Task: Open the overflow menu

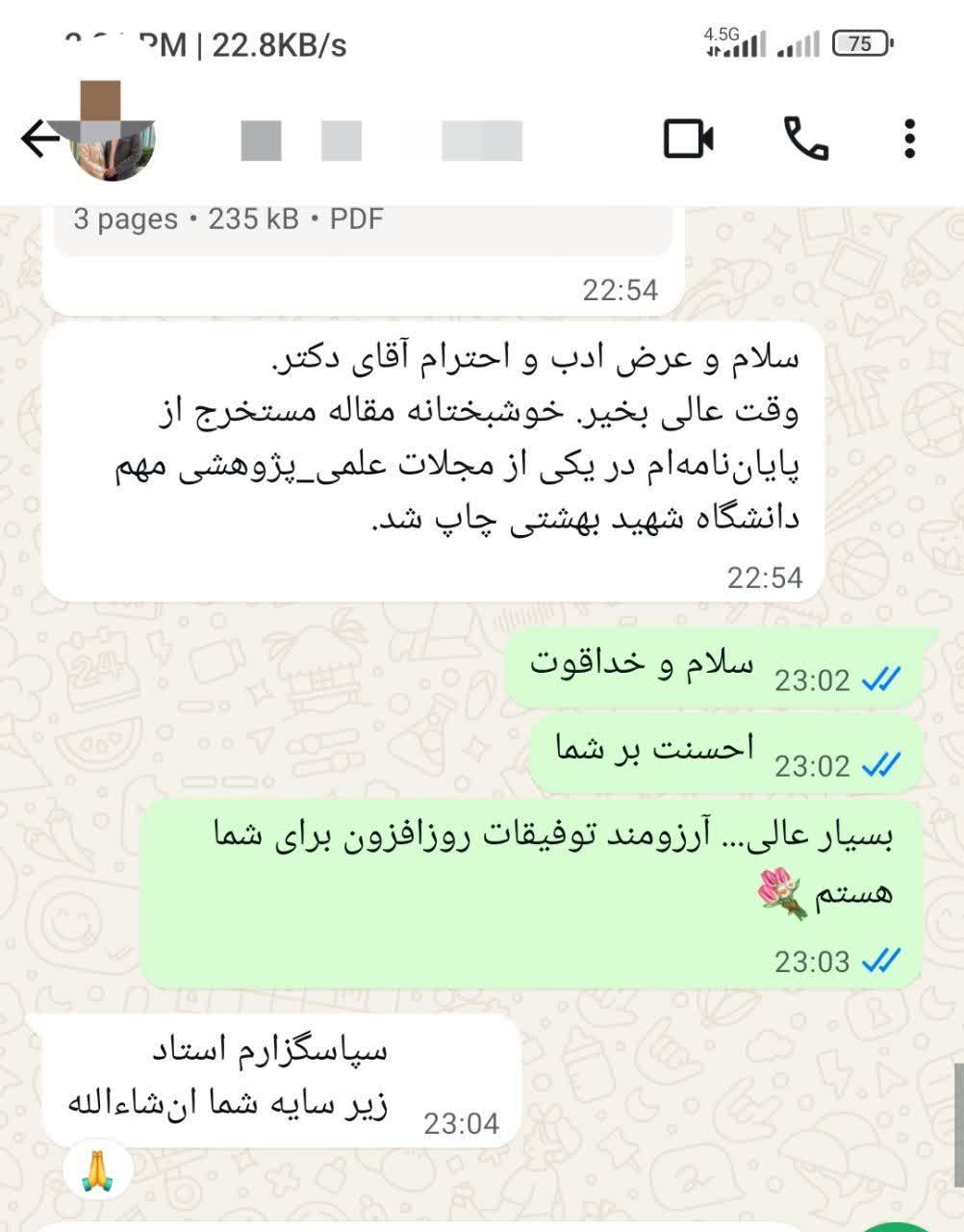Action: [x=909, y=140]
